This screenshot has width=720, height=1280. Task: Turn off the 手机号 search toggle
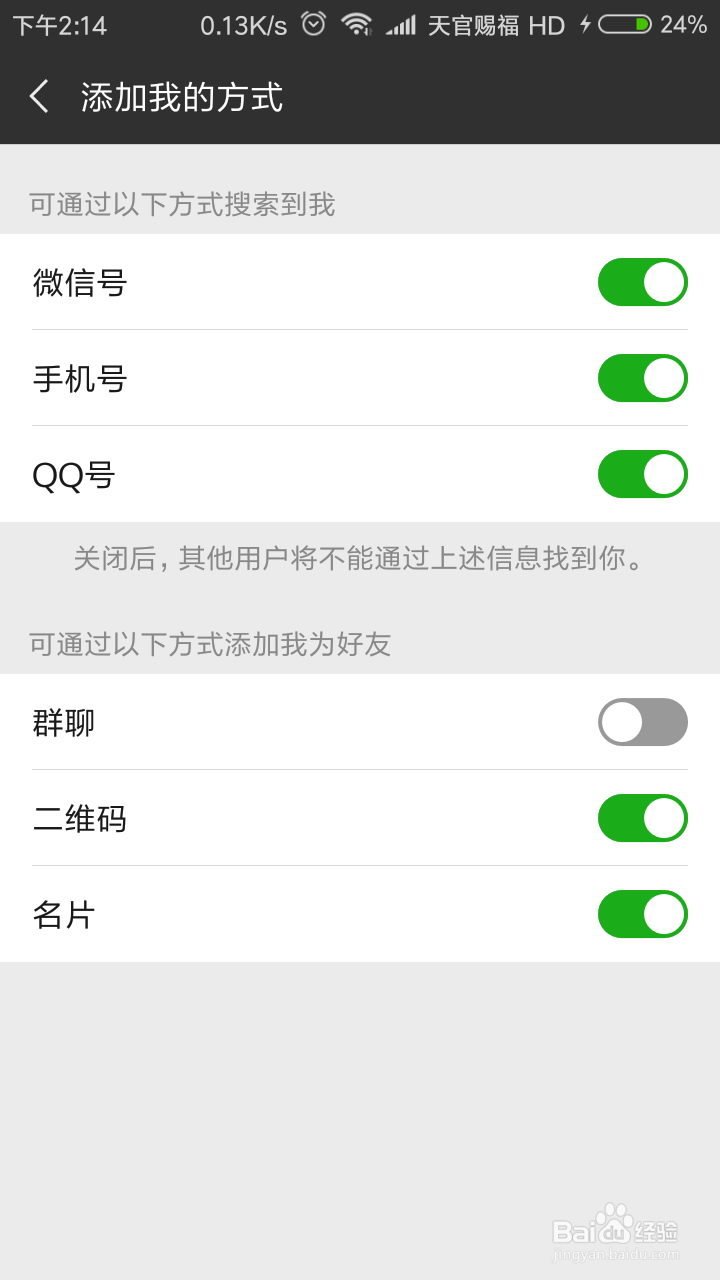coord(642,378)
